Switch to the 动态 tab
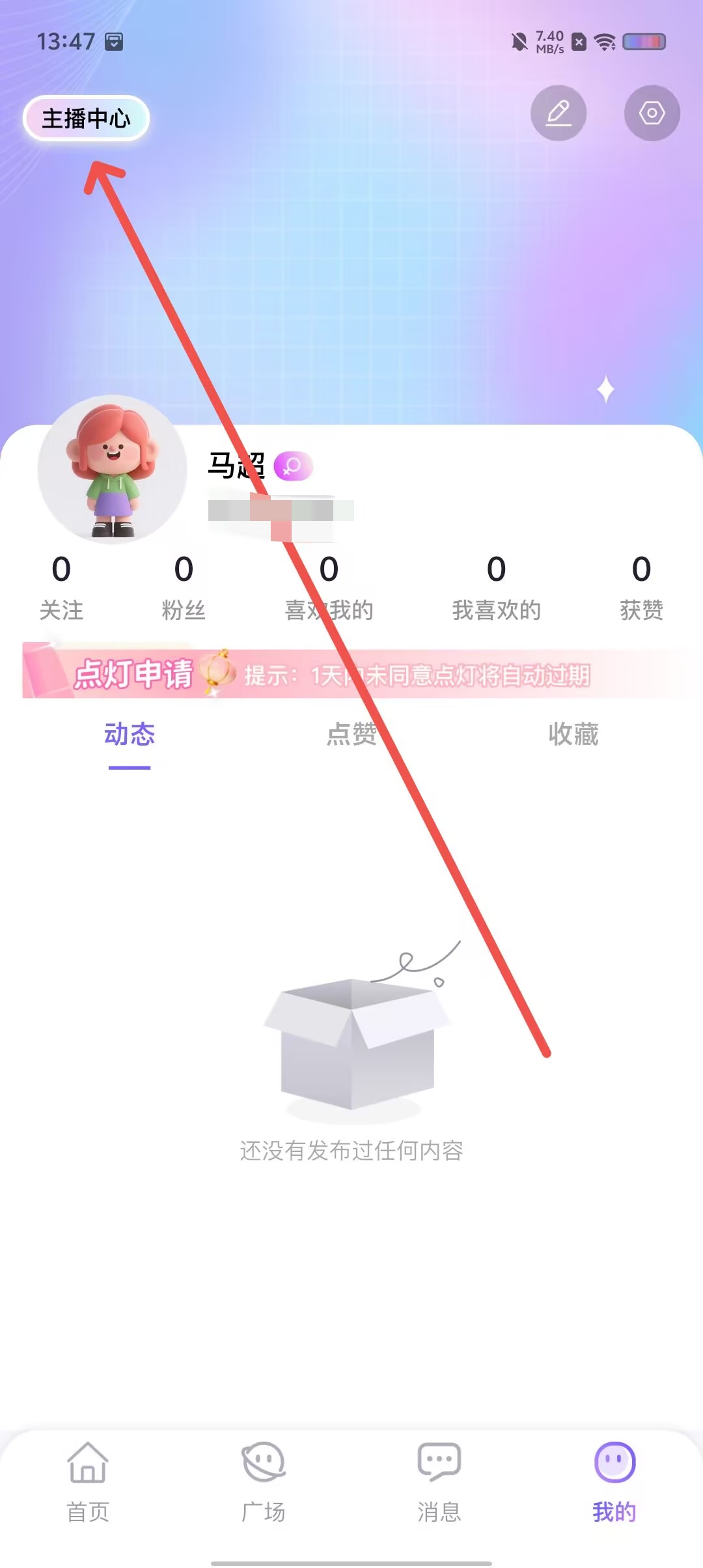The height and width of the screenshot is (1568, 703). click(x=130, y=736)
